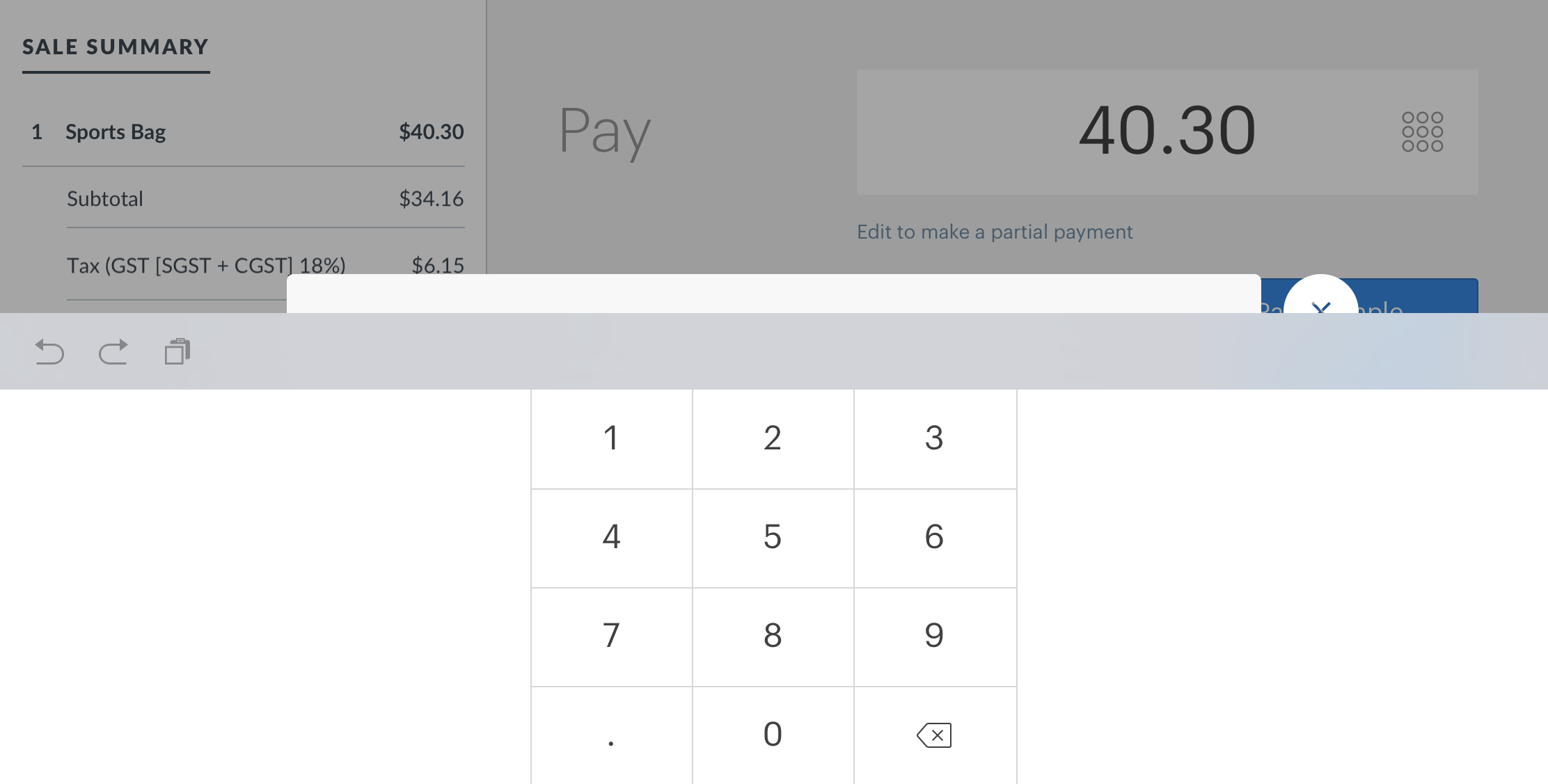Enter digit 7 on the keypad

coord(611,636)
